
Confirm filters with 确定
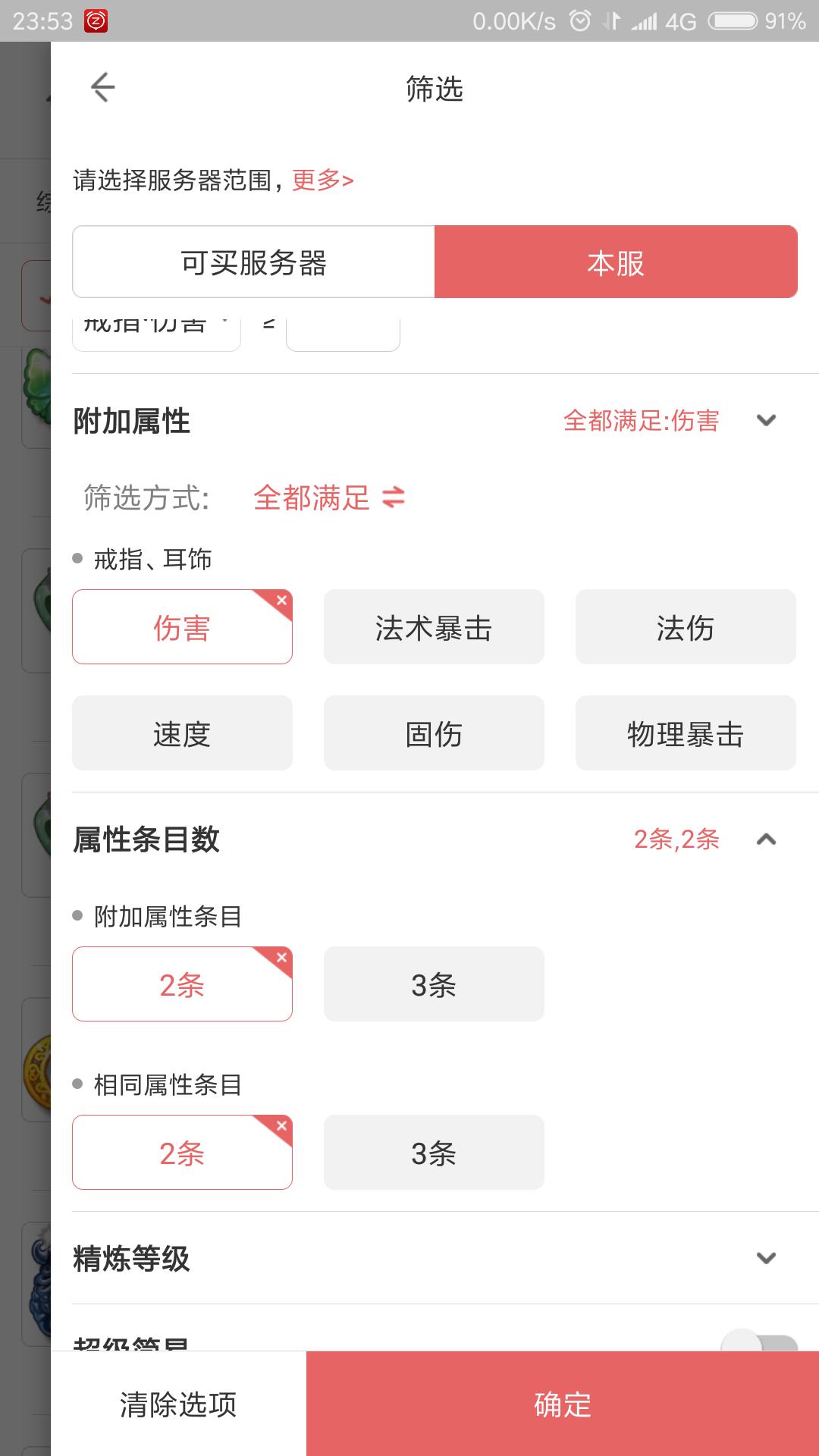562,1404
